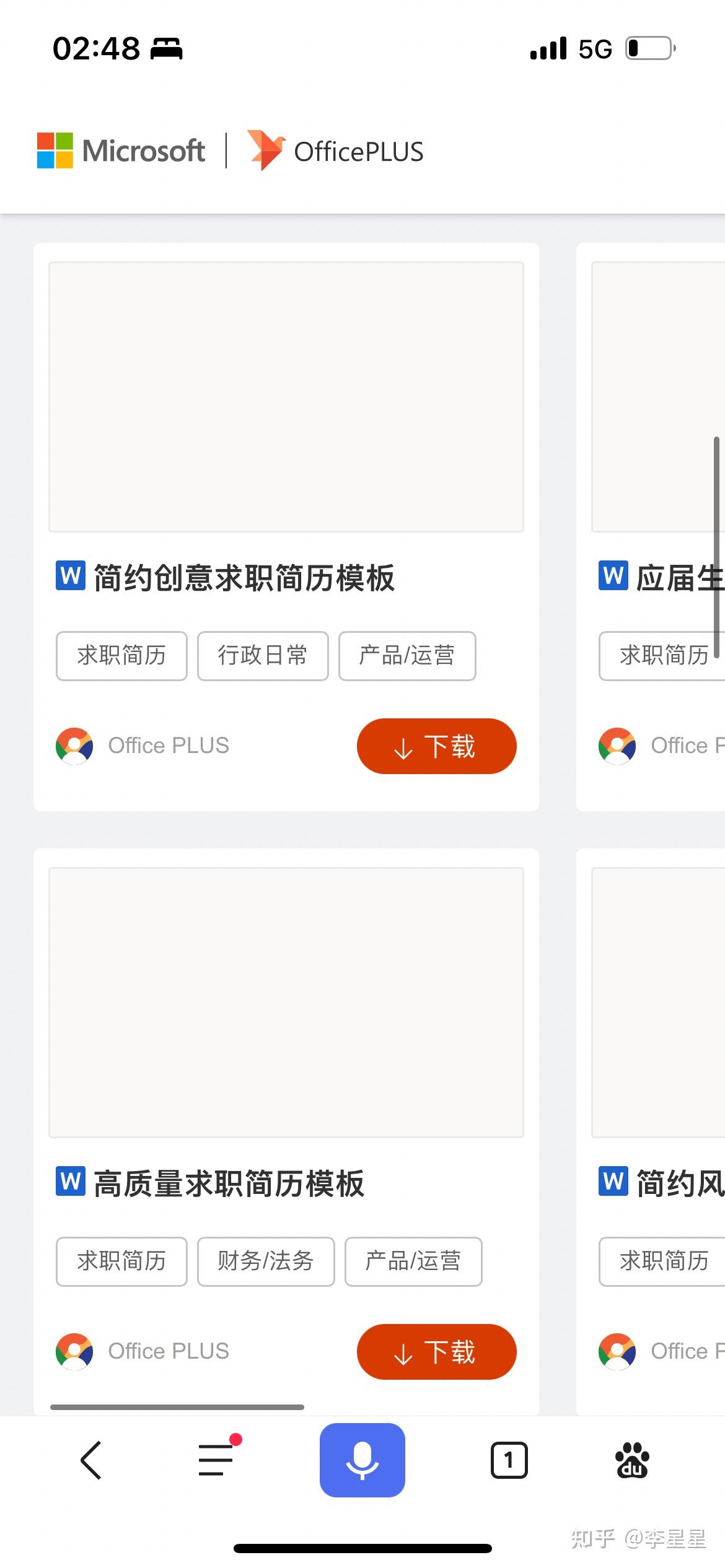Tap 产品/运营 tag under 简约创意求职简历模板

click(407, 656)
